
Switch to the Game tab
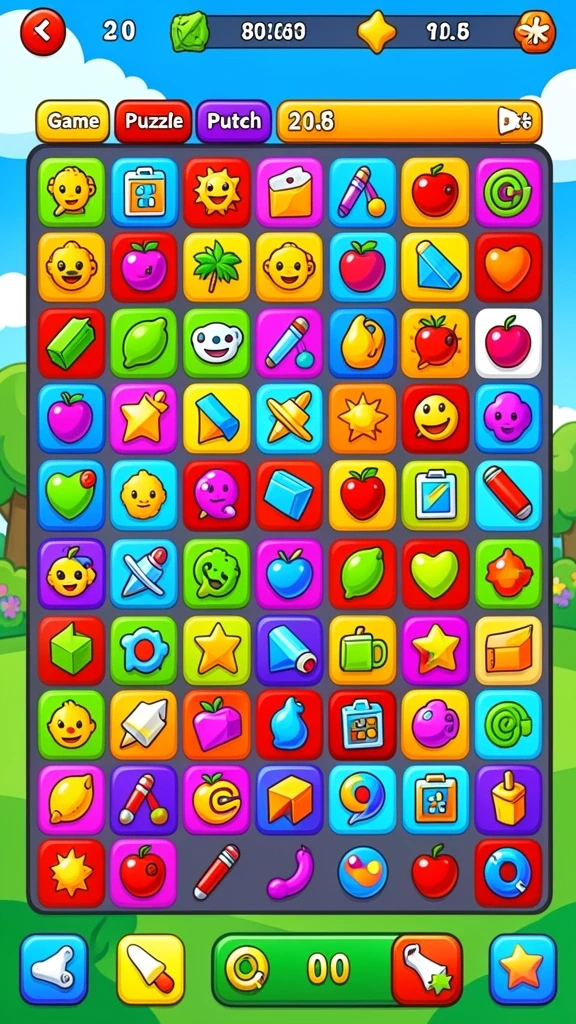pos(73,121)
